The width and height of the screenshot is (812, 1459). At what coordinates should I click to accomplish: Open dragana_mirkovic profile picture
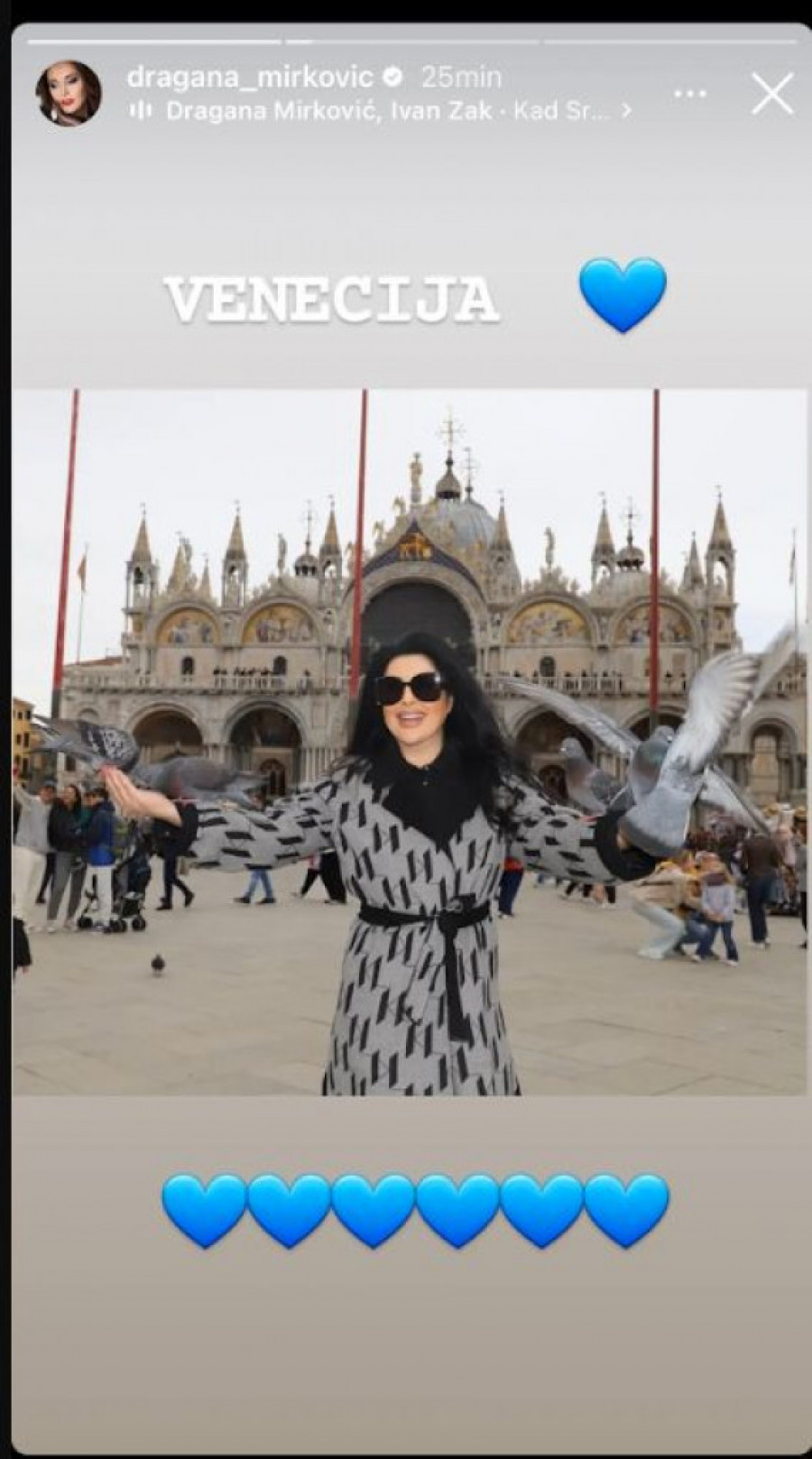pyautogui.click(x=69, y=93)
